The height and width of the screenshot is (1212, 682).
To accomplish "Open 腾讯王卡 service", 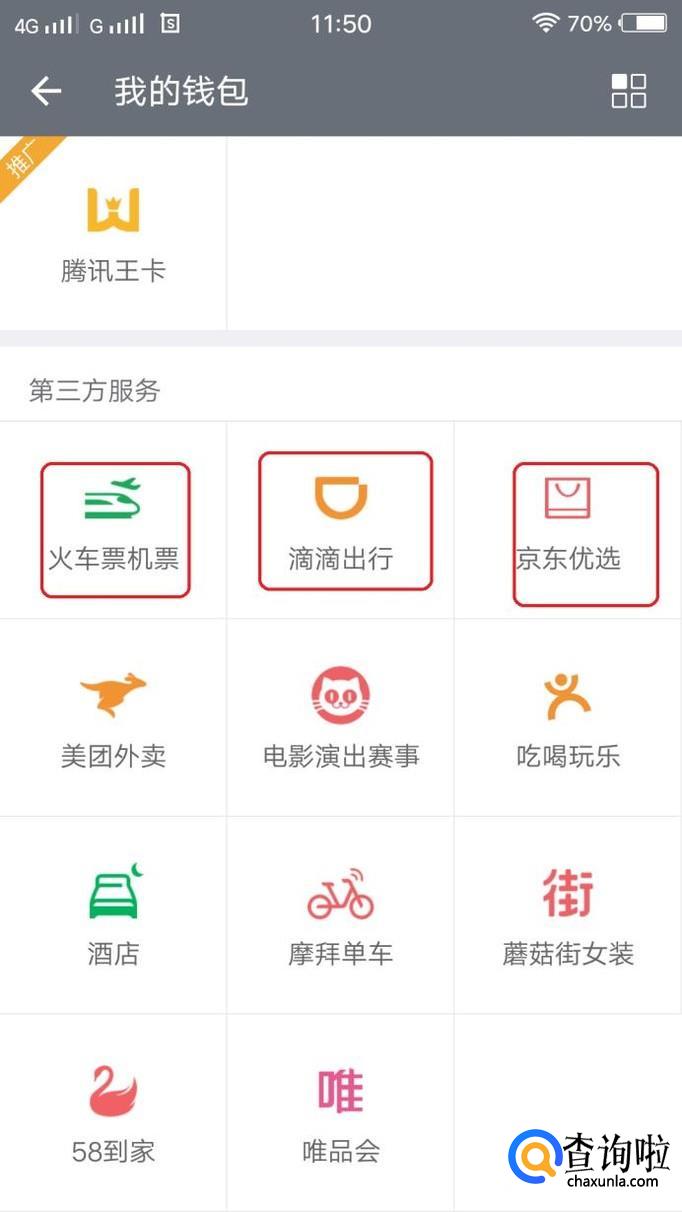I will pos(113,234).
